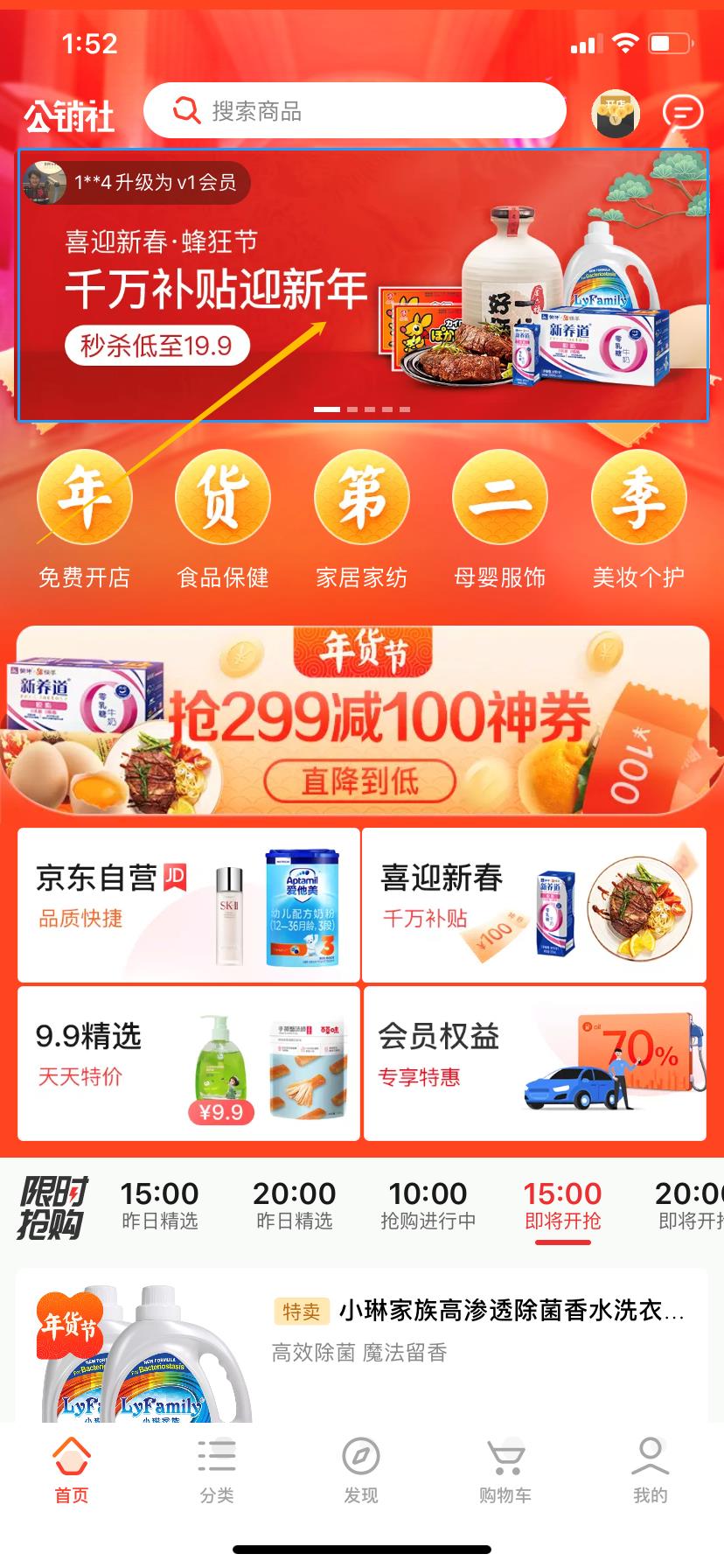
Task: Open the 开店 avatar icon
Action: (616, 113)
